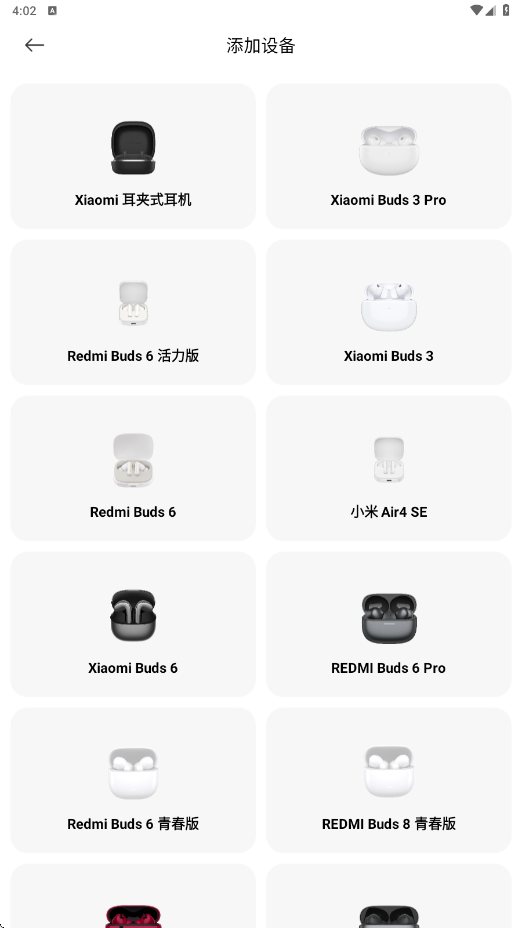The image size is (522, 928).
Task: Tap the REDMI Buds 6 Pro card
Action: click(388, 624)
